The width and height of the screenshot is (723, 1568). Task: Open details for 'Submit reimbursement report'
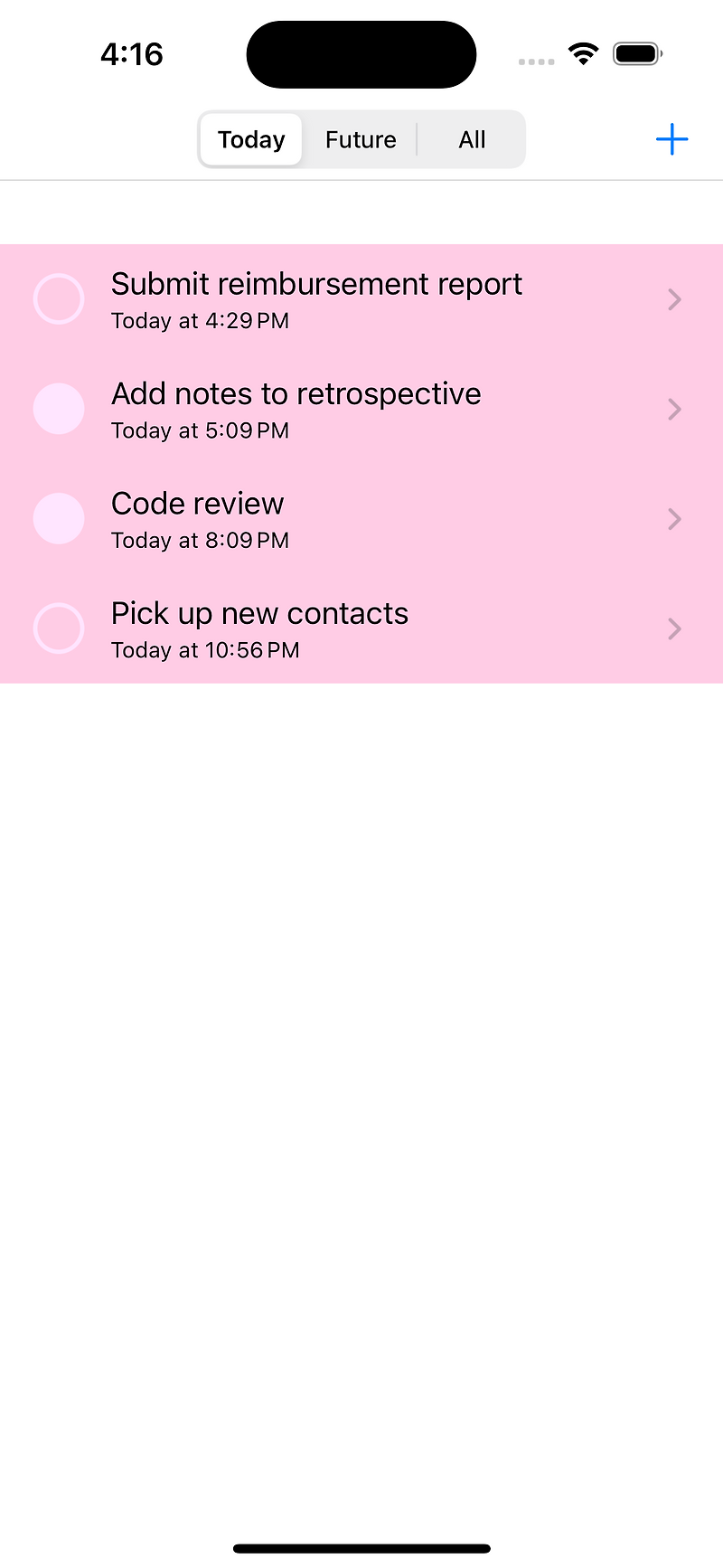[674, 299]
